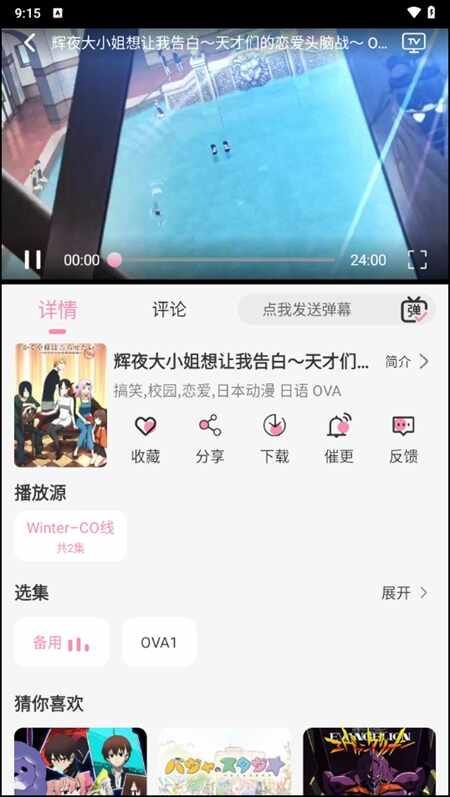
Task: Play the OVA1 episode
Action: point(159,642)
